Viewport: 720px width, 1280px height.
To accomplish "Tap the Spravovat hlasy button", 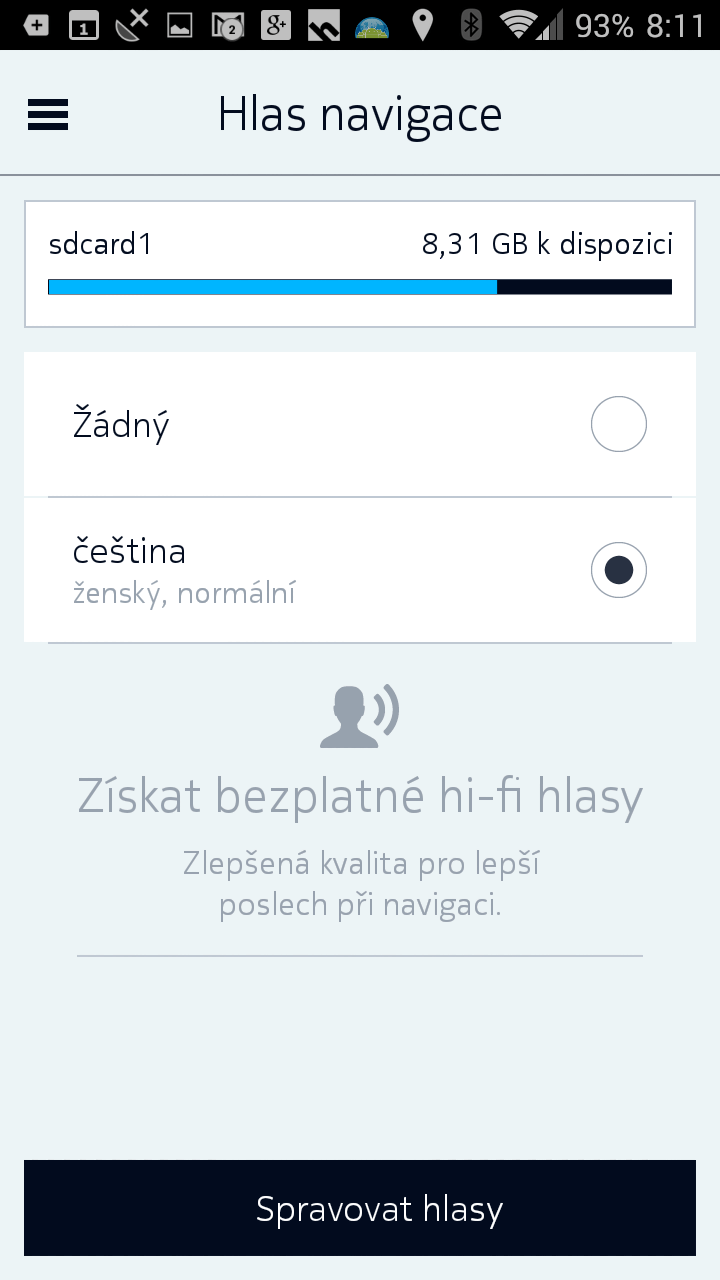I will tap(360, 1208).
